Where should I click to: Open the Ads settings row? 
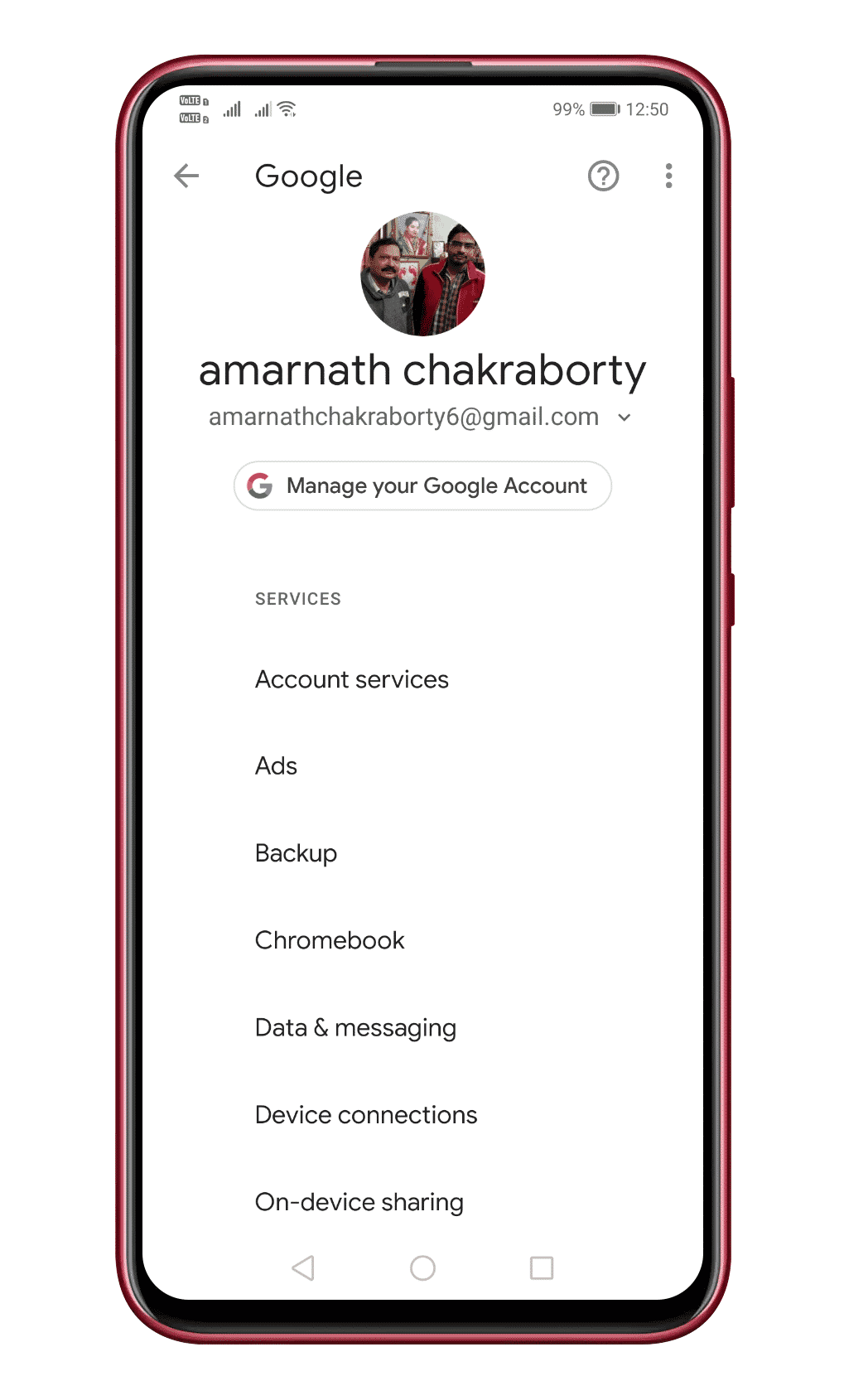[277, 766]
